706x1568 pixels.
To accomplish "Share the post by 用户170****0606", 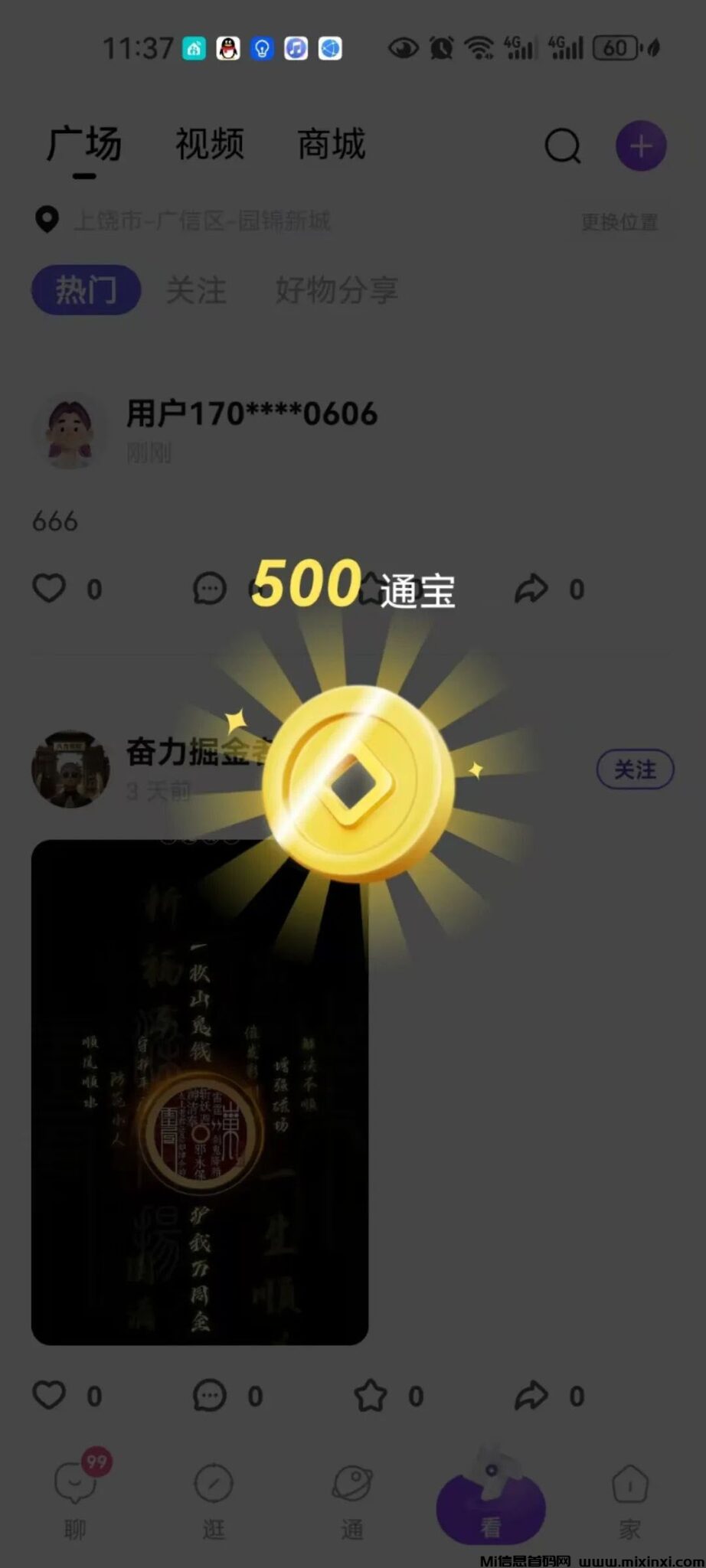I will (531, 589).
